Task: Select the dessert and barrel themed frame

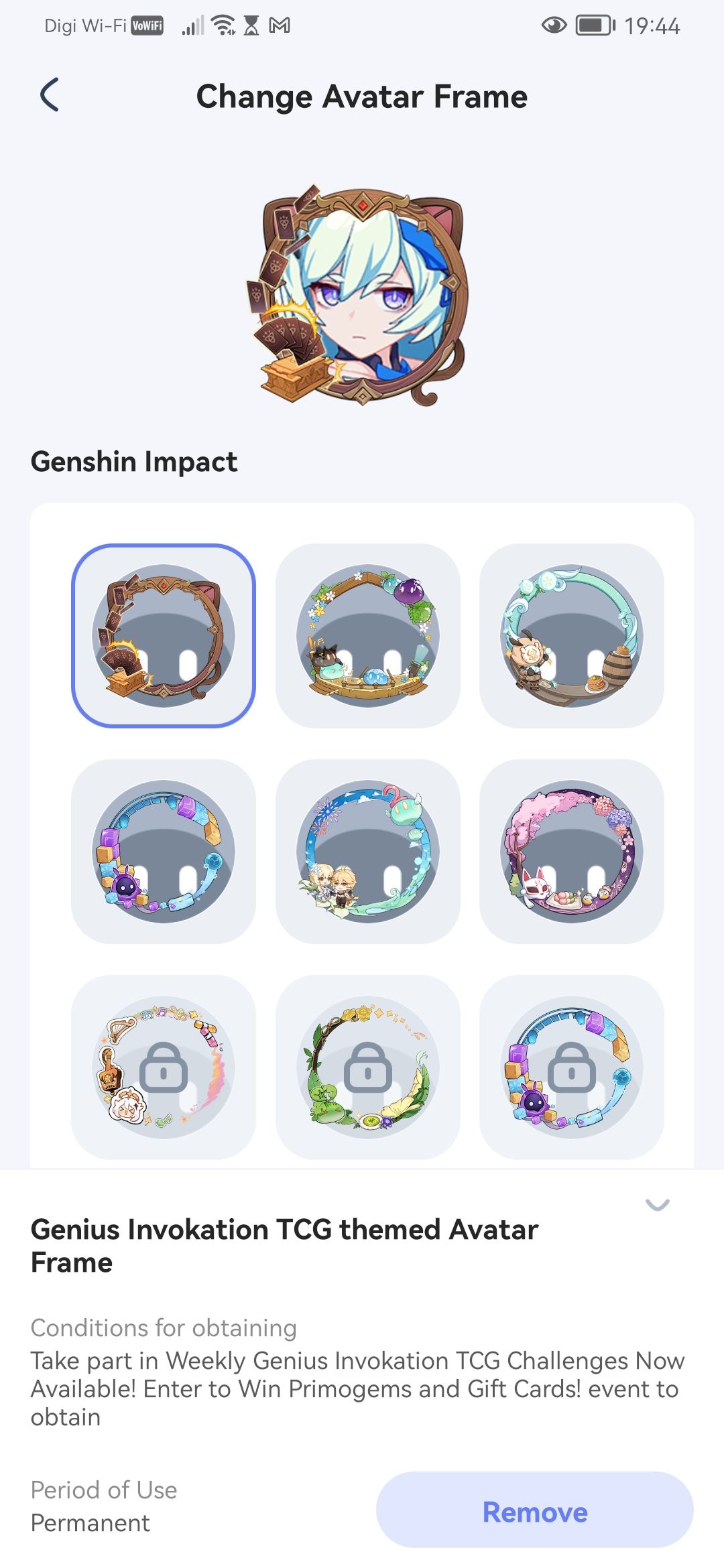Action: tap(573, 637)
